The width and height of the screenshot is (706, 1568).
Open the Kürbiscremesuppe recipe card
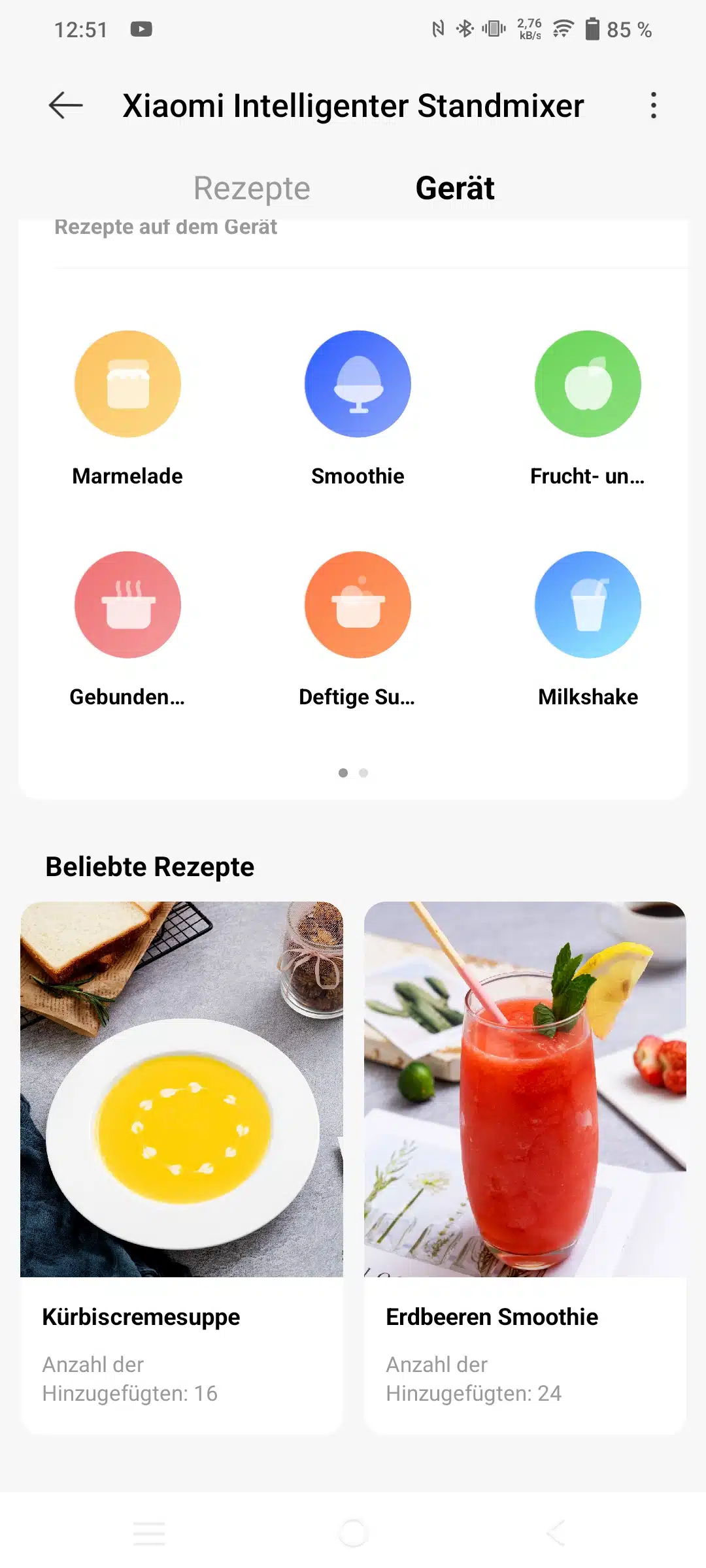(x=182, y=1168)
